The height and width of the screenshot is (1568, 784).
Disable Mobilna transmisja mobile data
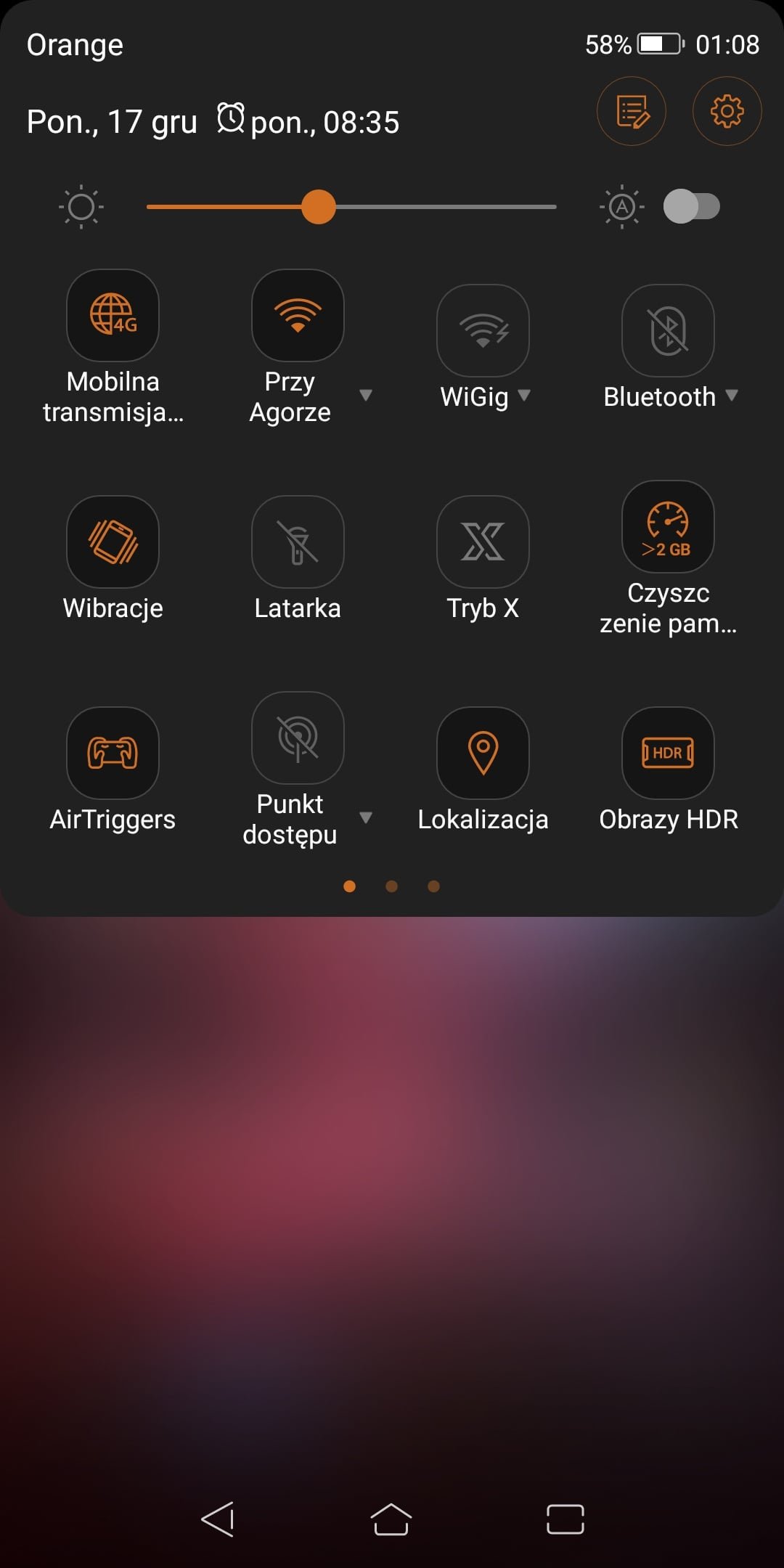click(113, 316)
